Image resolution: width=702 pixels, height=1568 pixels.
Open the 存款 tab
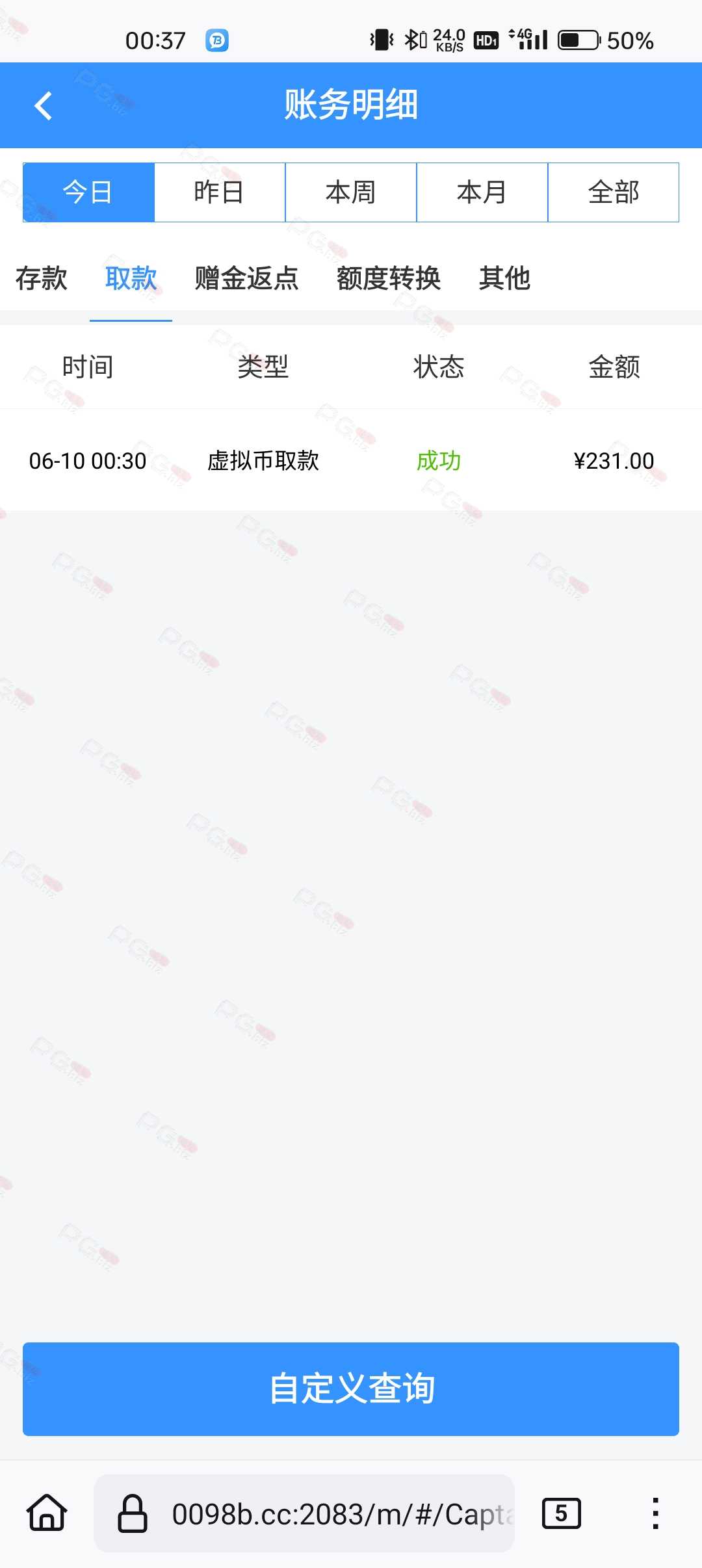coord(42,279)
